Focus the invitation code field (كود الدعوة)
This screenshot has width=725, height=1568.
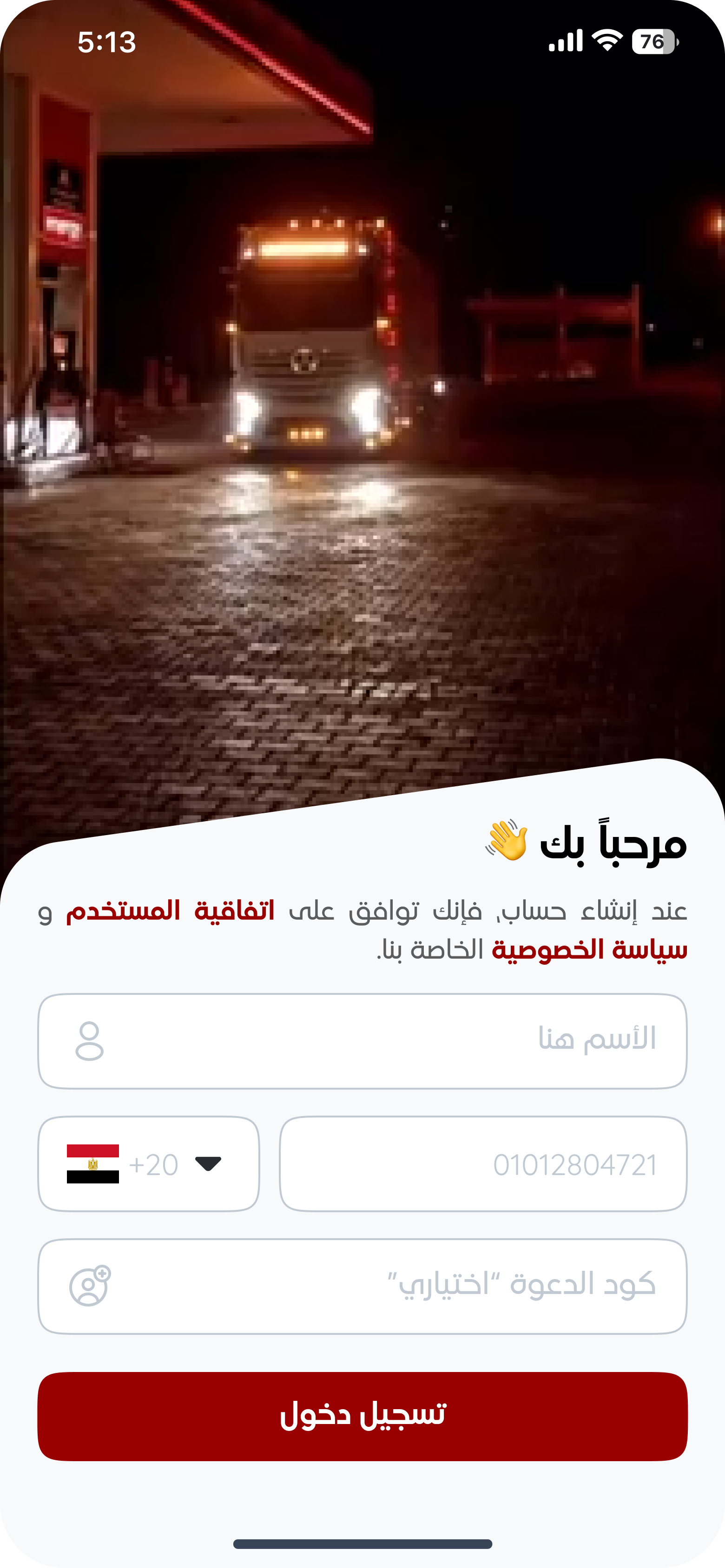(x=362, y=1286)
